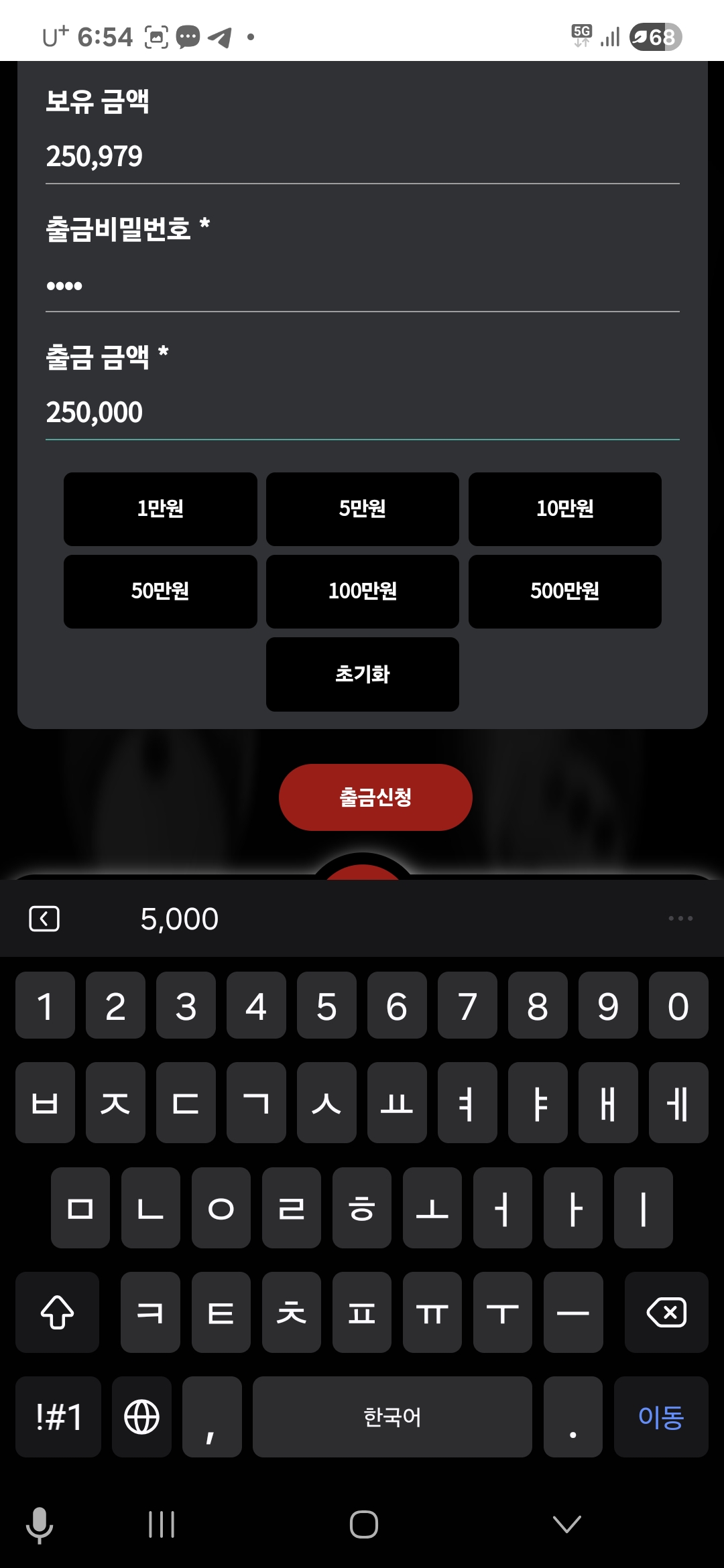
Task: Add 5만원 to withdrawal amount
Action: click(x=362, y=509)
